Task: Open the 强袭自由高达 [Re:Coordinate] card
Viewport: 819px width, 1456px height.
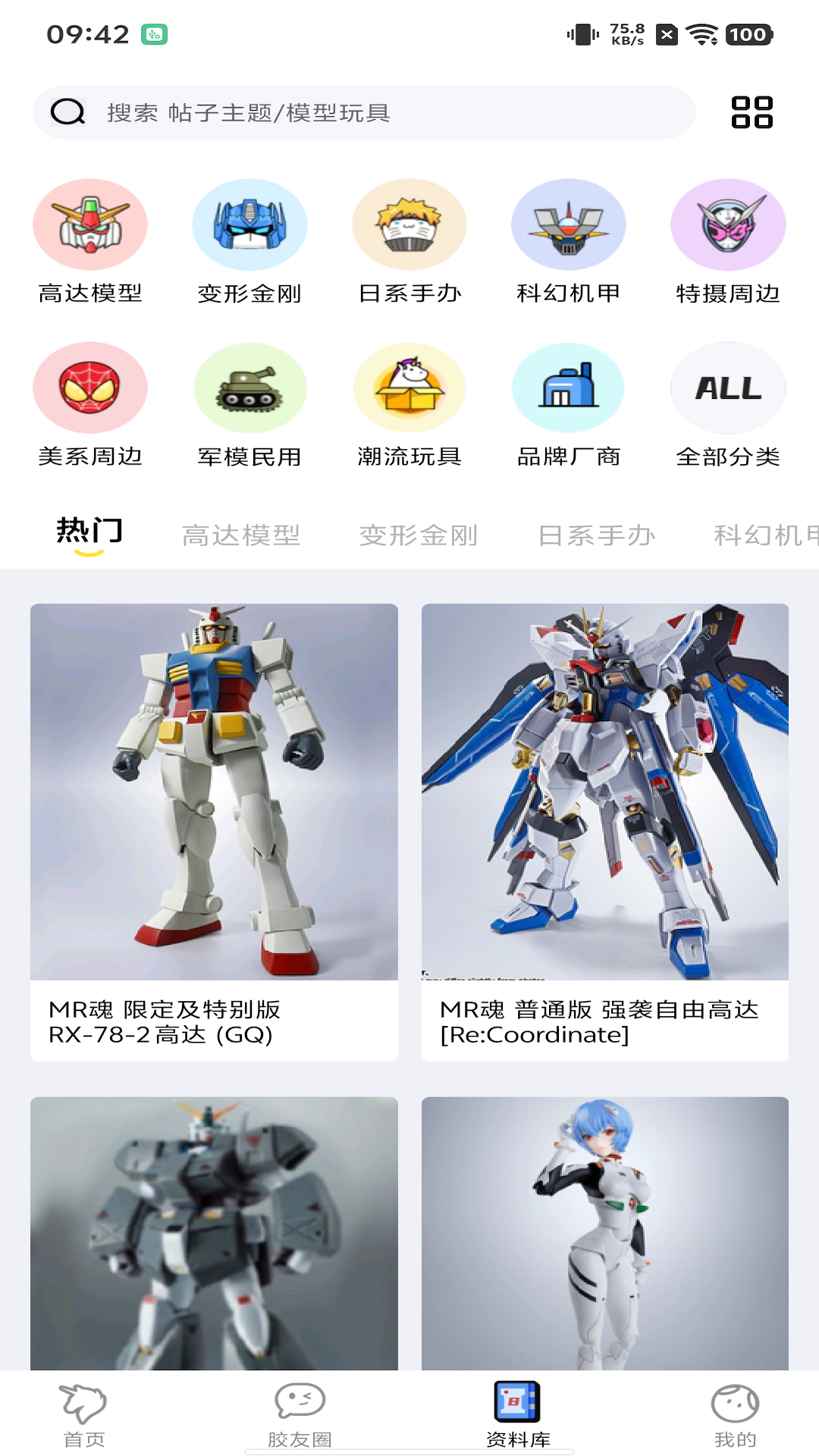Action: [x=605, y=832]
